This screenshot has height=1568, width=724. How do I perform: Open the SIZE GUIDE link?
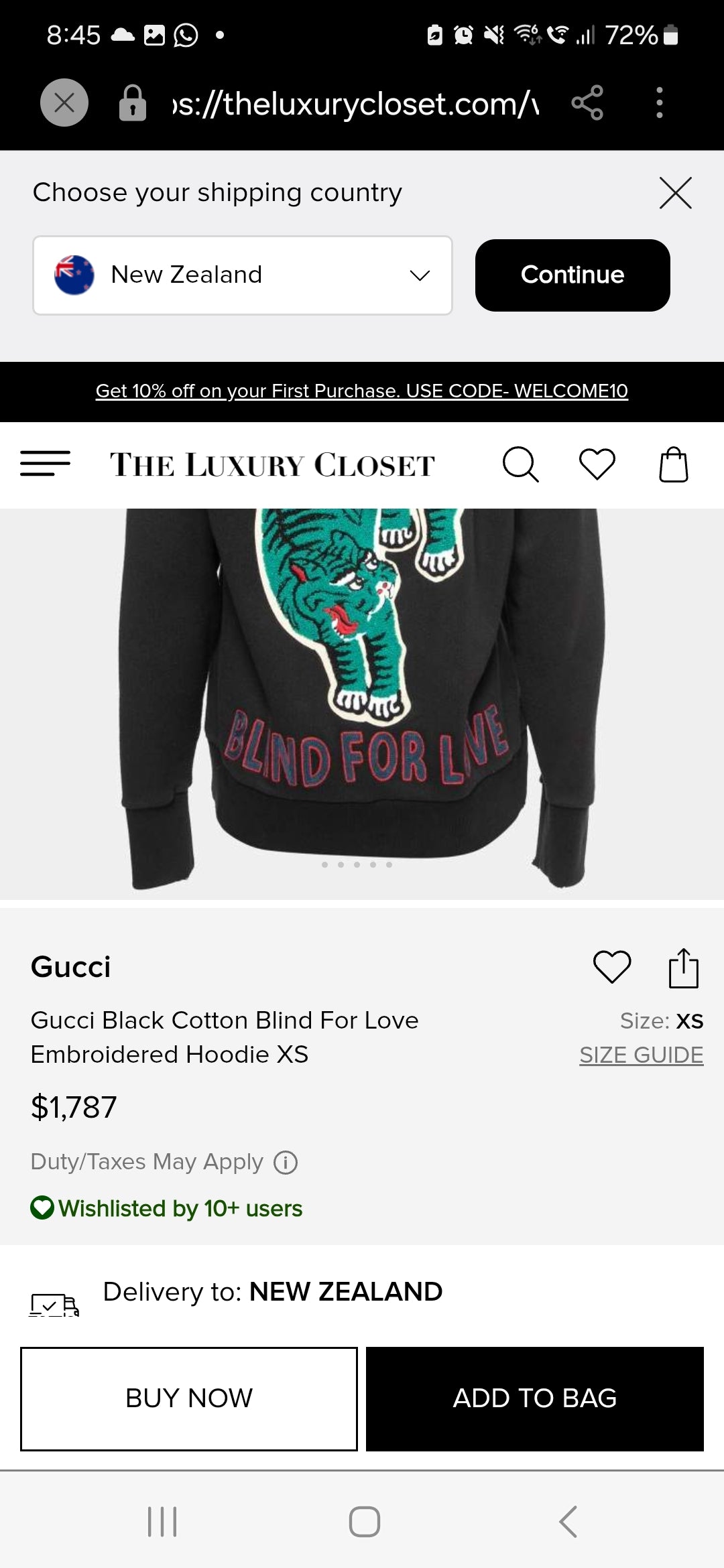coord(641,1055)
